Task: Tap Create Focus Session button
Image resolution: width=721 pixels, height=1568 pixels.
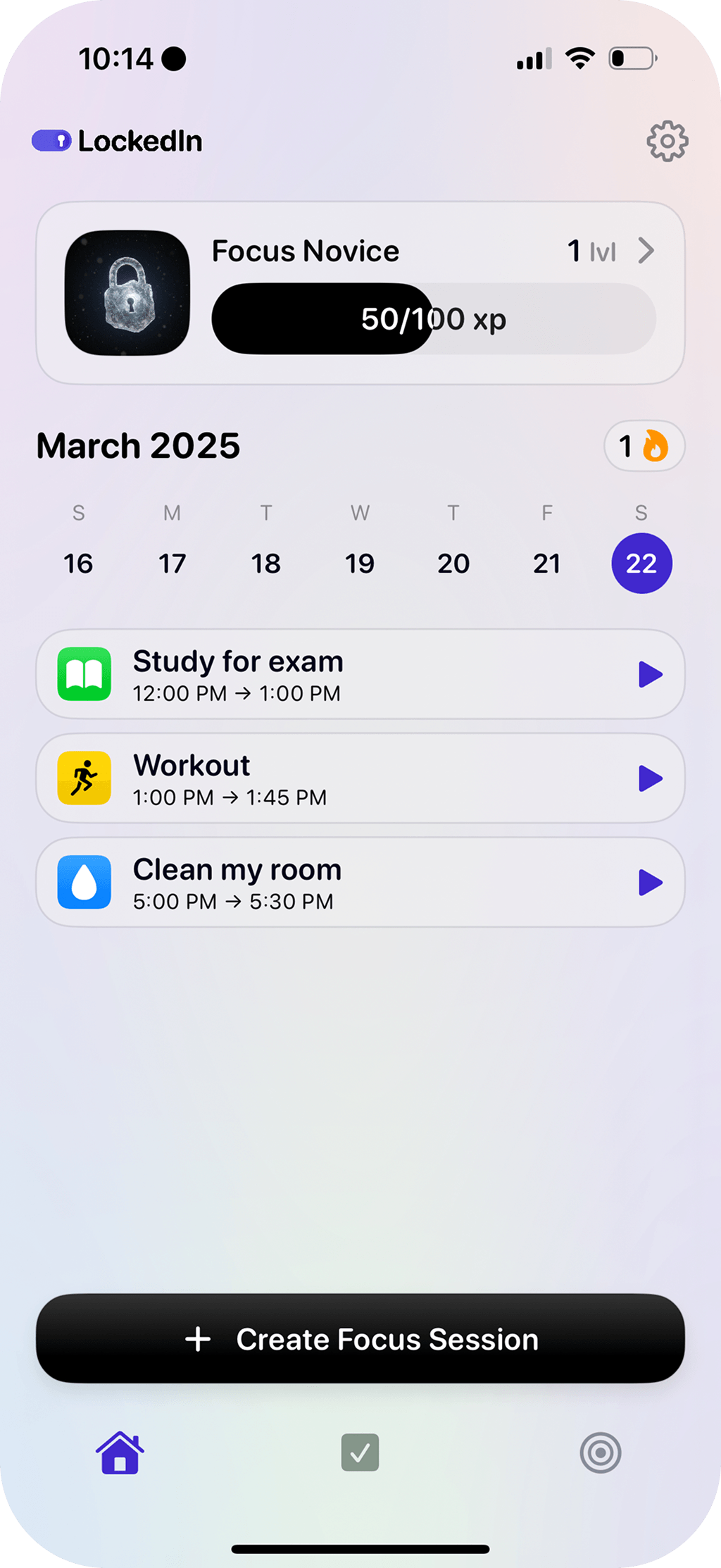Action: click(360, 1338)
